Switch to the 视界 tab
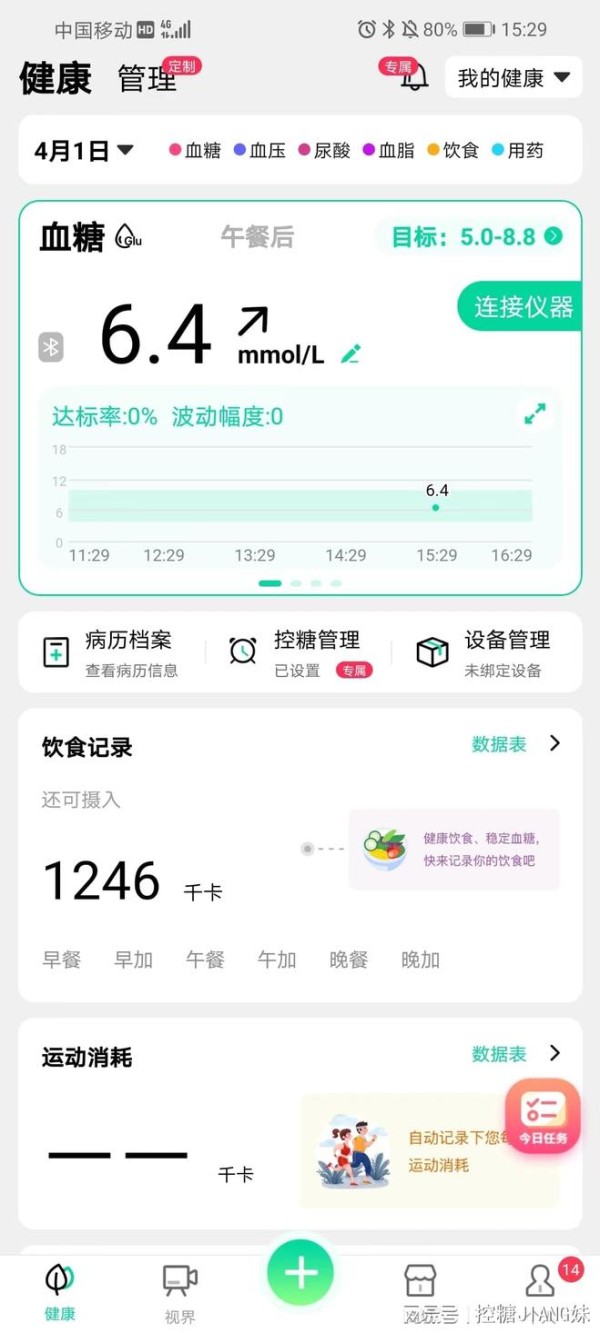 180,1293
